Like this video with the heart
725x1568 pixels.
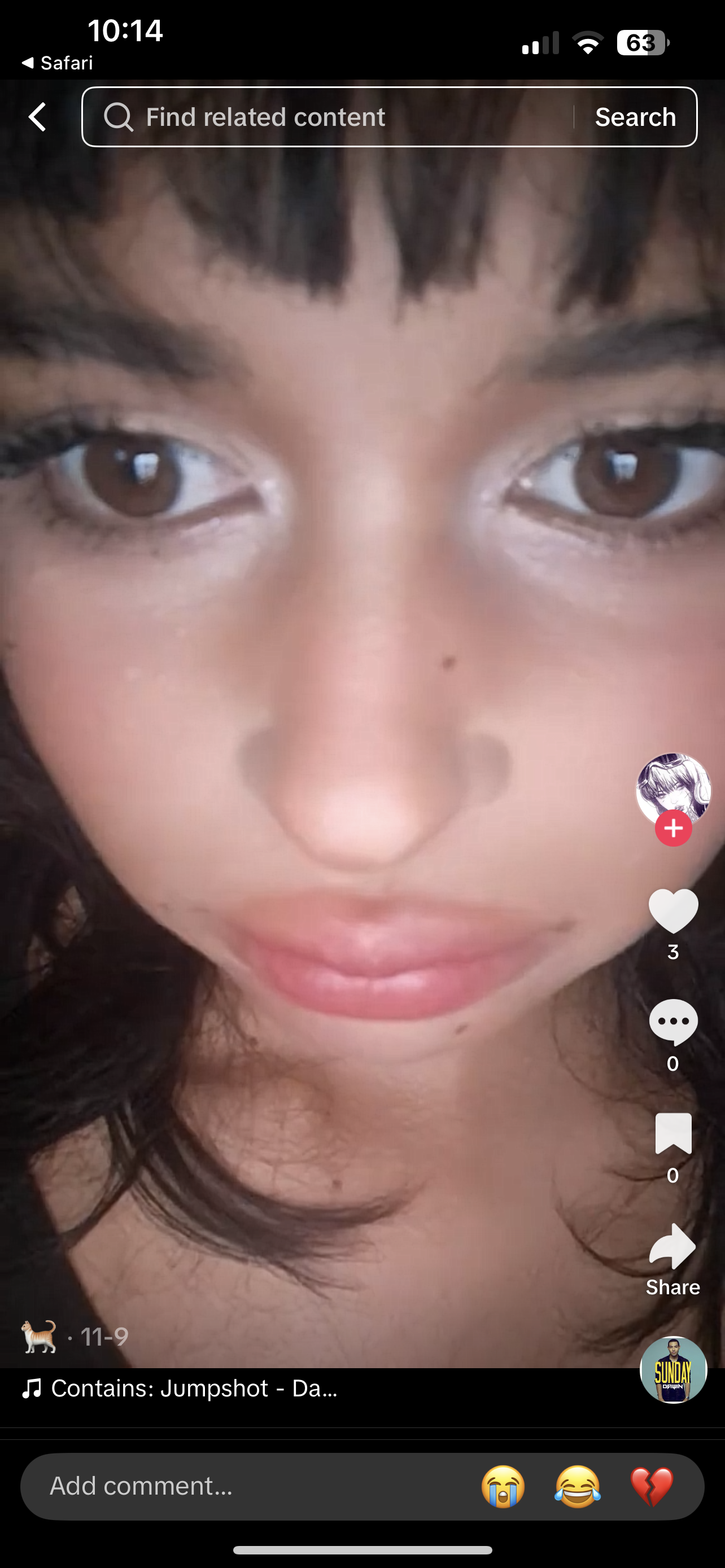[x=672, y=911]
